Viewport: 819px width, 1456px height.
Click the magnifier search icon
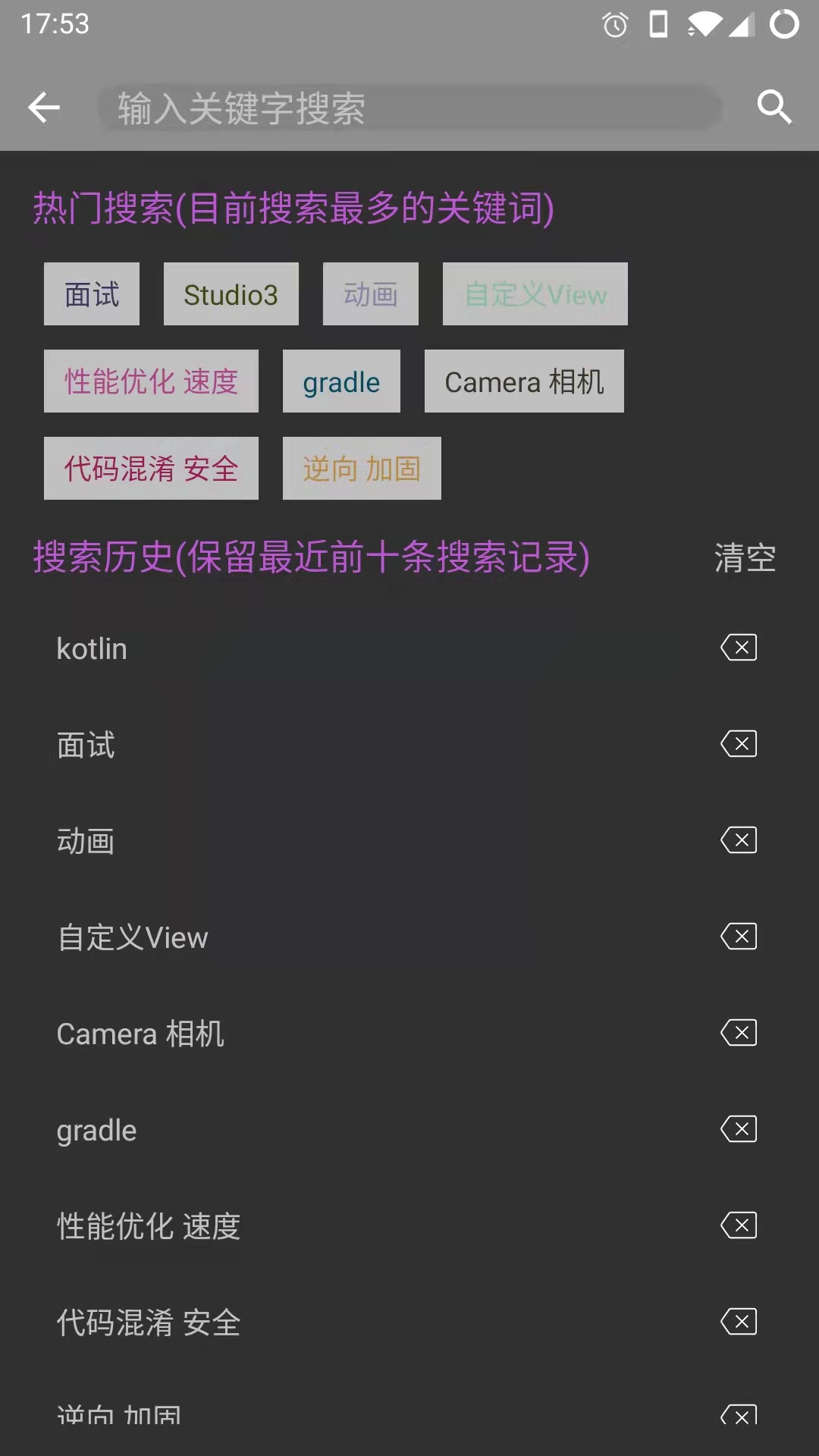tap(775, 106)
